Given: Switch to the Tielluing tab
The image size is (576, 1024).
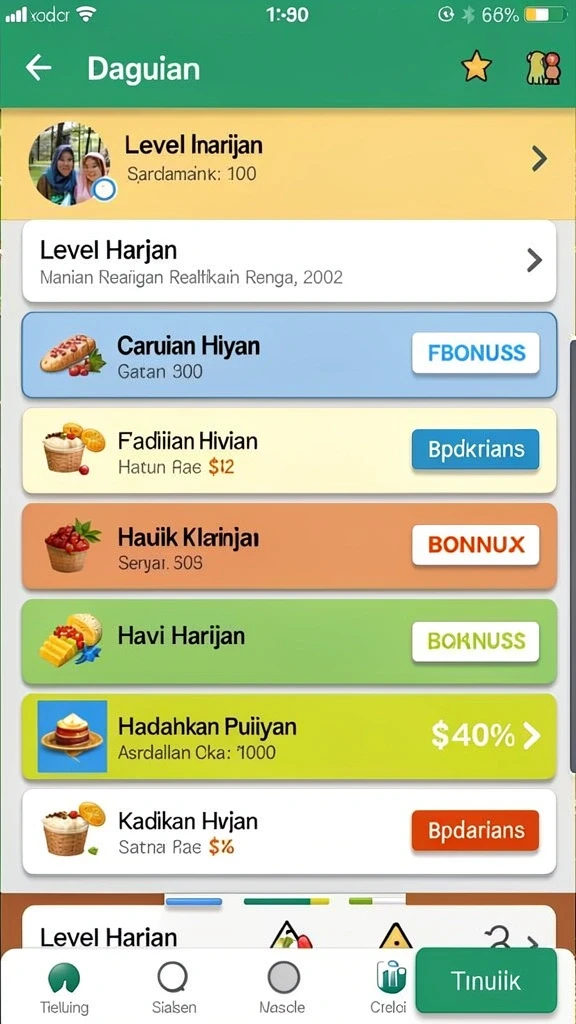Looking at the screenshot, I should tap(64, 988).
